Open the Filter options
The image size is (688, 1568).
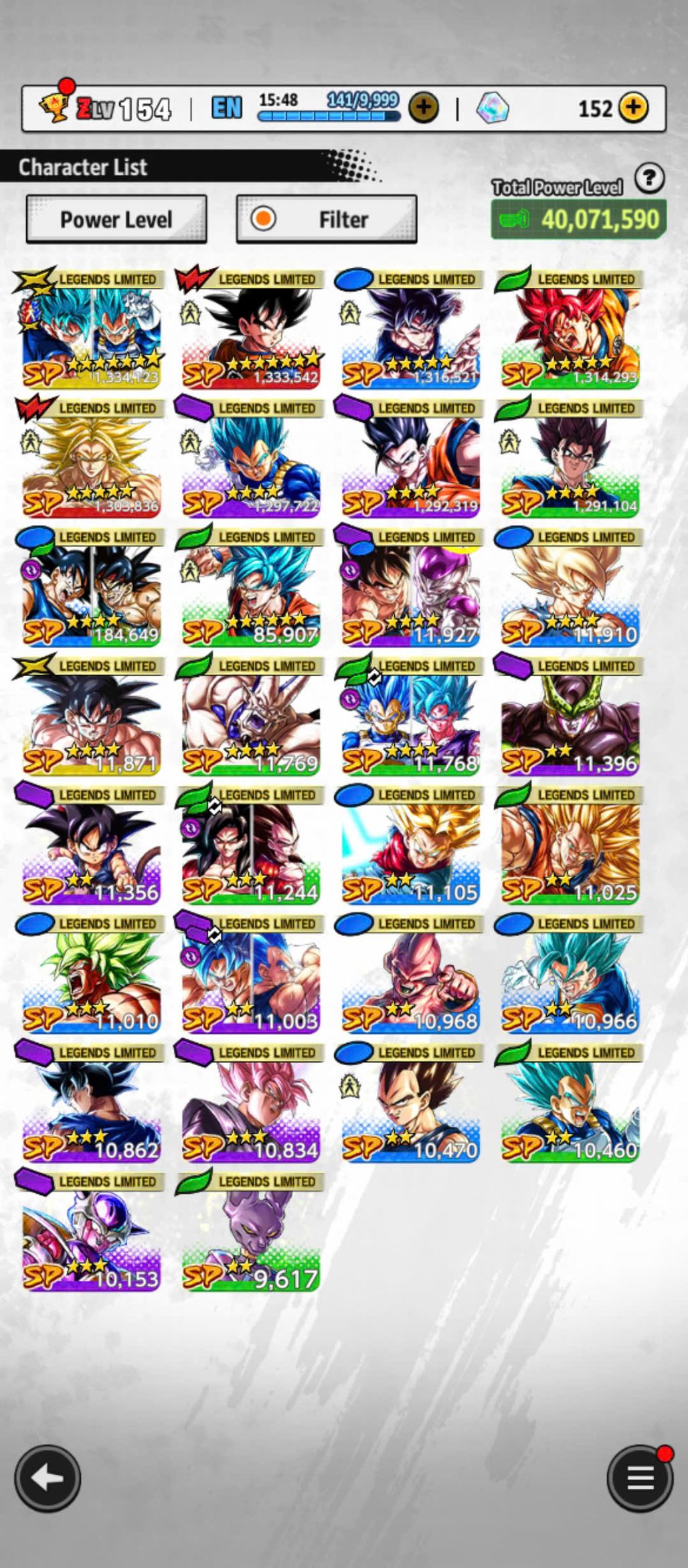tap(327, 219)
